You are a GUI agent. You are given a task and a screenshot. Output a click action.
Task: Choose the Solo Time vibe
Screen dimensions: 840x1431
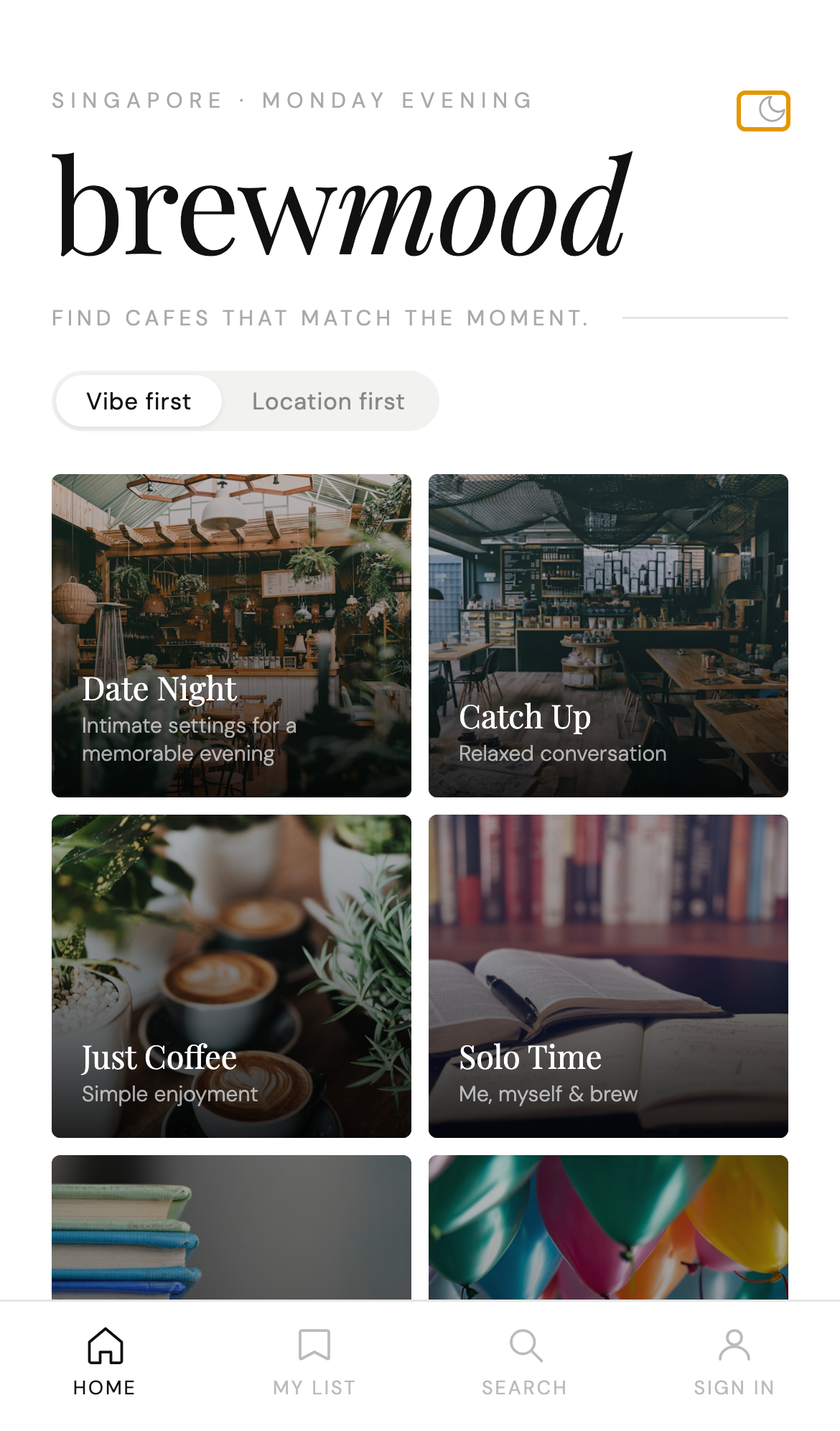click(608, 976)
